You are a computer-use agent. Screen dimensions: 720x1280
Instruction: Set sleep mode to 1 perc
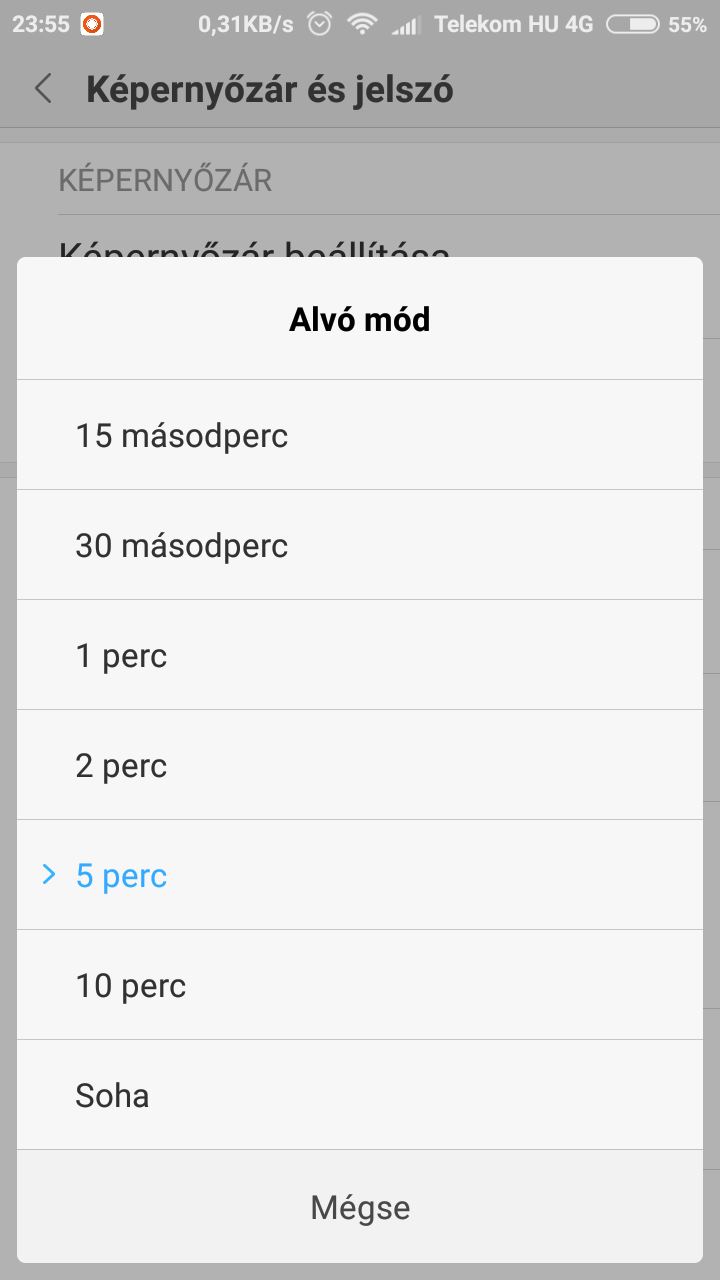point(360,655)
